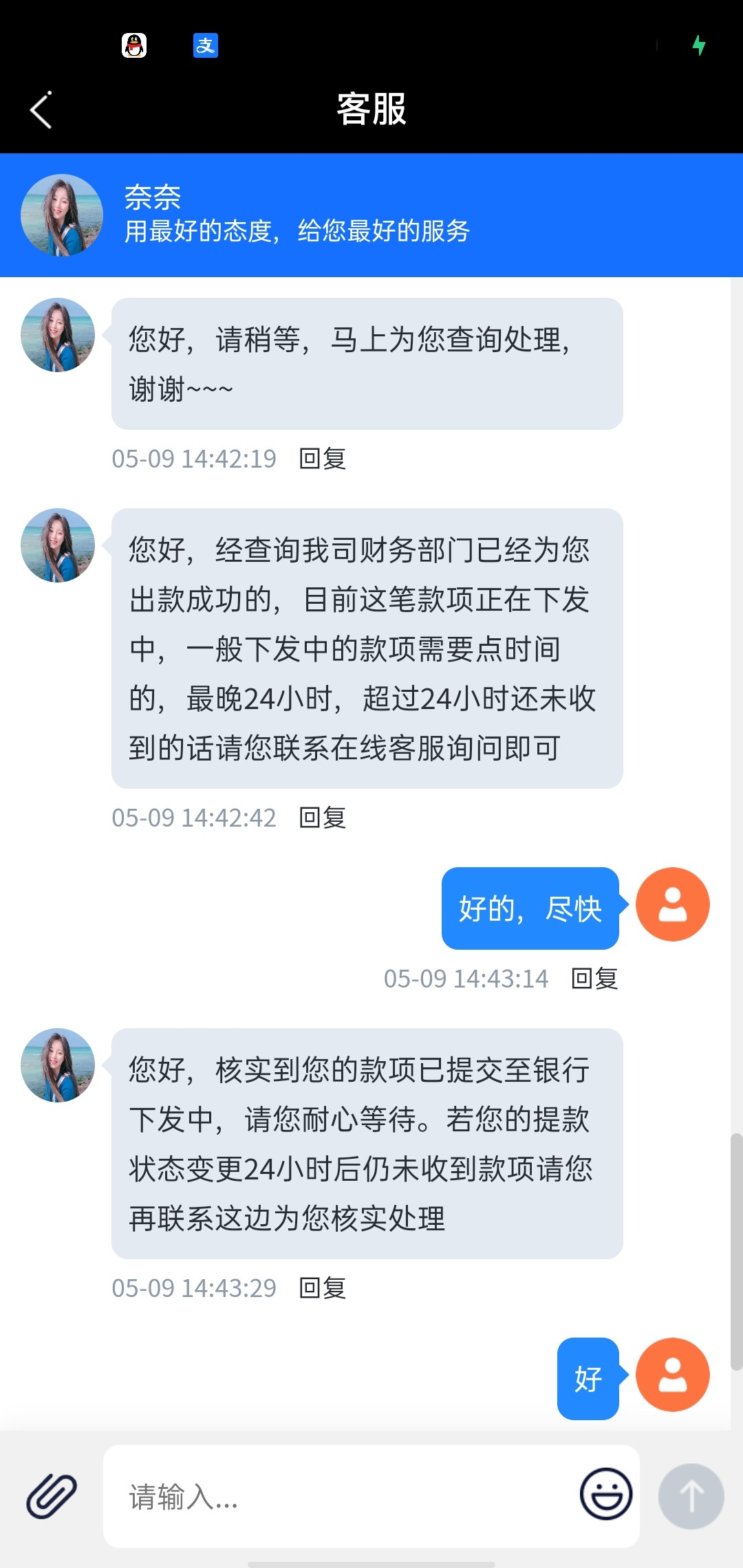
Task: Tap the battery charging icon in status bar
Action: pos(699,45)
